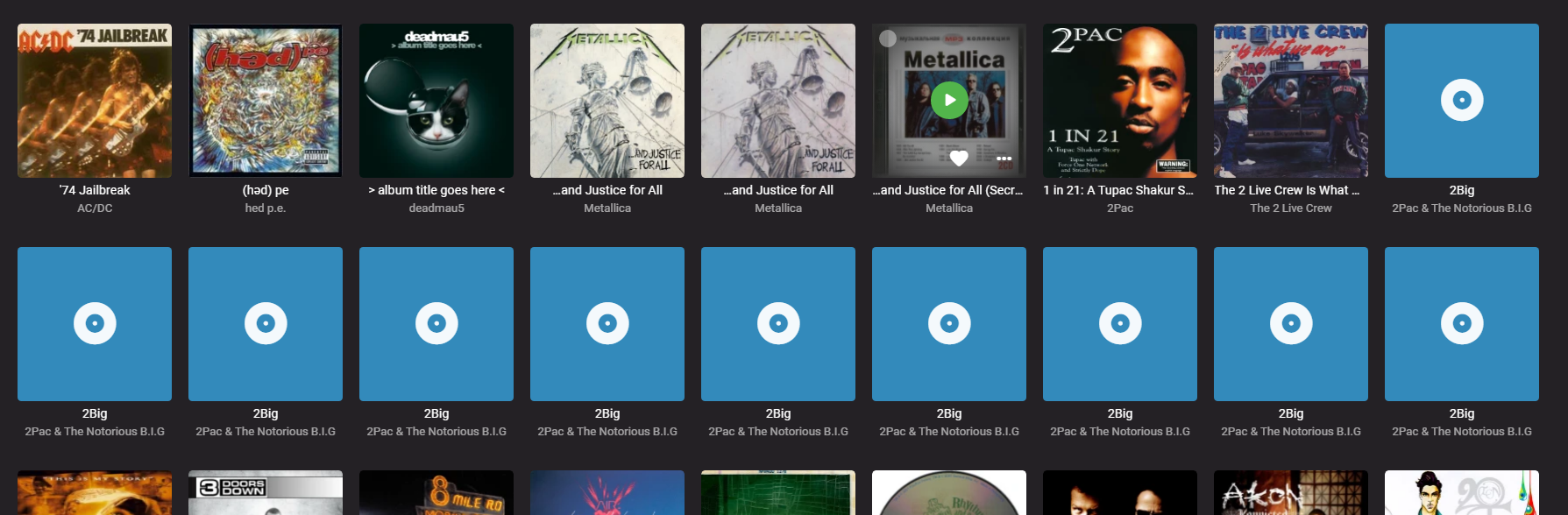This screenshot has width=1568, height=515.
Task: Play ...and Justice for All (Secret) album
Action: click(949, 100)
